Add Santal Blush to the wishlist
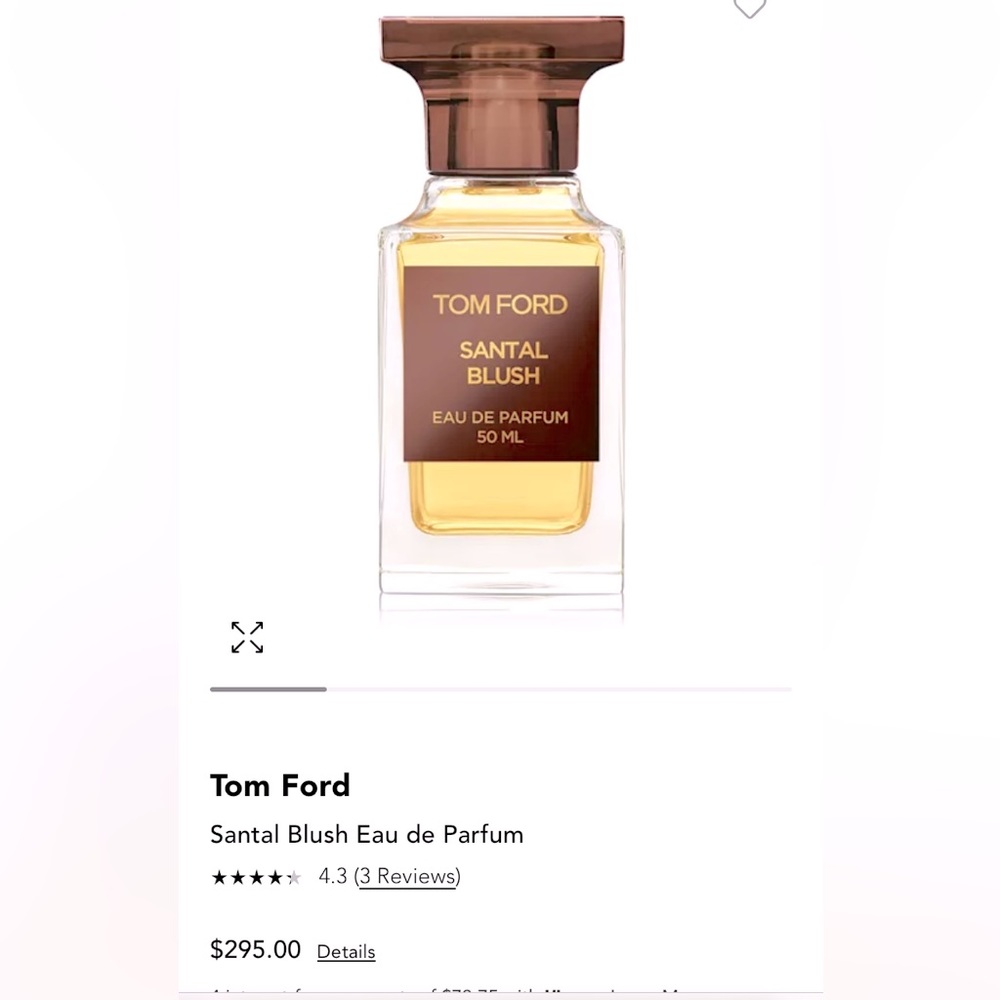This screenshot has width=1000, height=1000. [x=749, y=8]
